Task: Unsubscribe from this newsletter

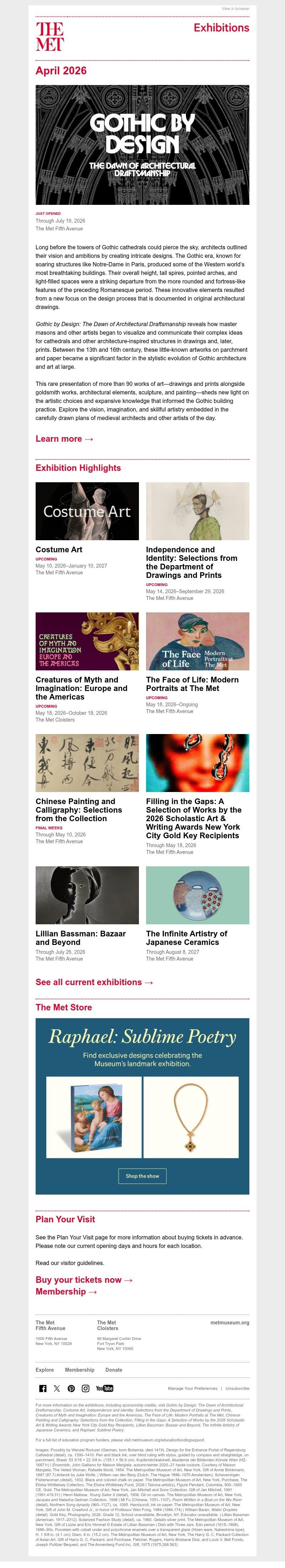Action: pyautogui.click(x=237, y=1388)
